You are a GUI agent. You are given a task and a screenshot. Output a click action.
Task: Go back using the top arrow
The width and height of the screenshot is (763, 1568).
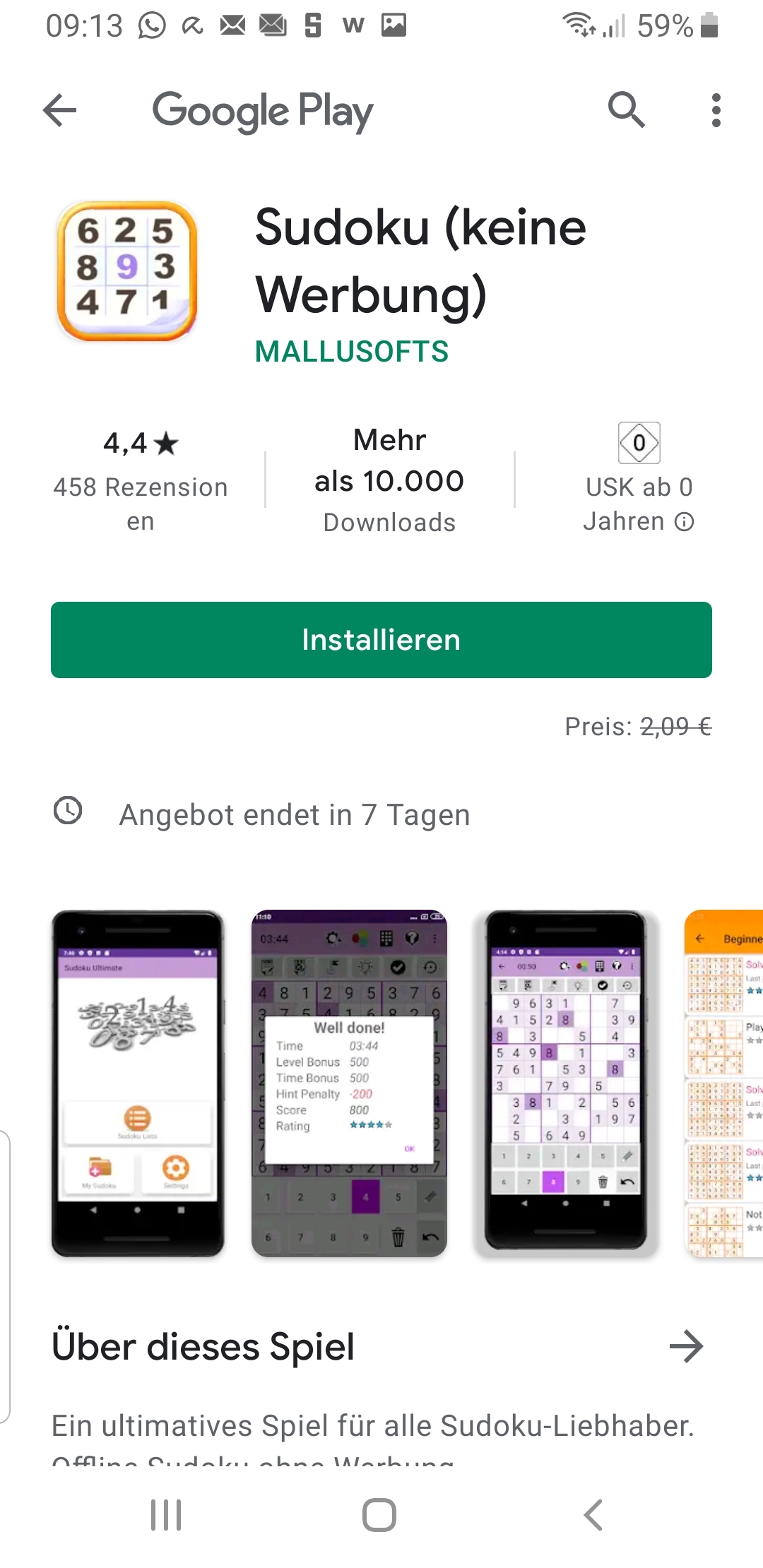[x=60, y=110]
